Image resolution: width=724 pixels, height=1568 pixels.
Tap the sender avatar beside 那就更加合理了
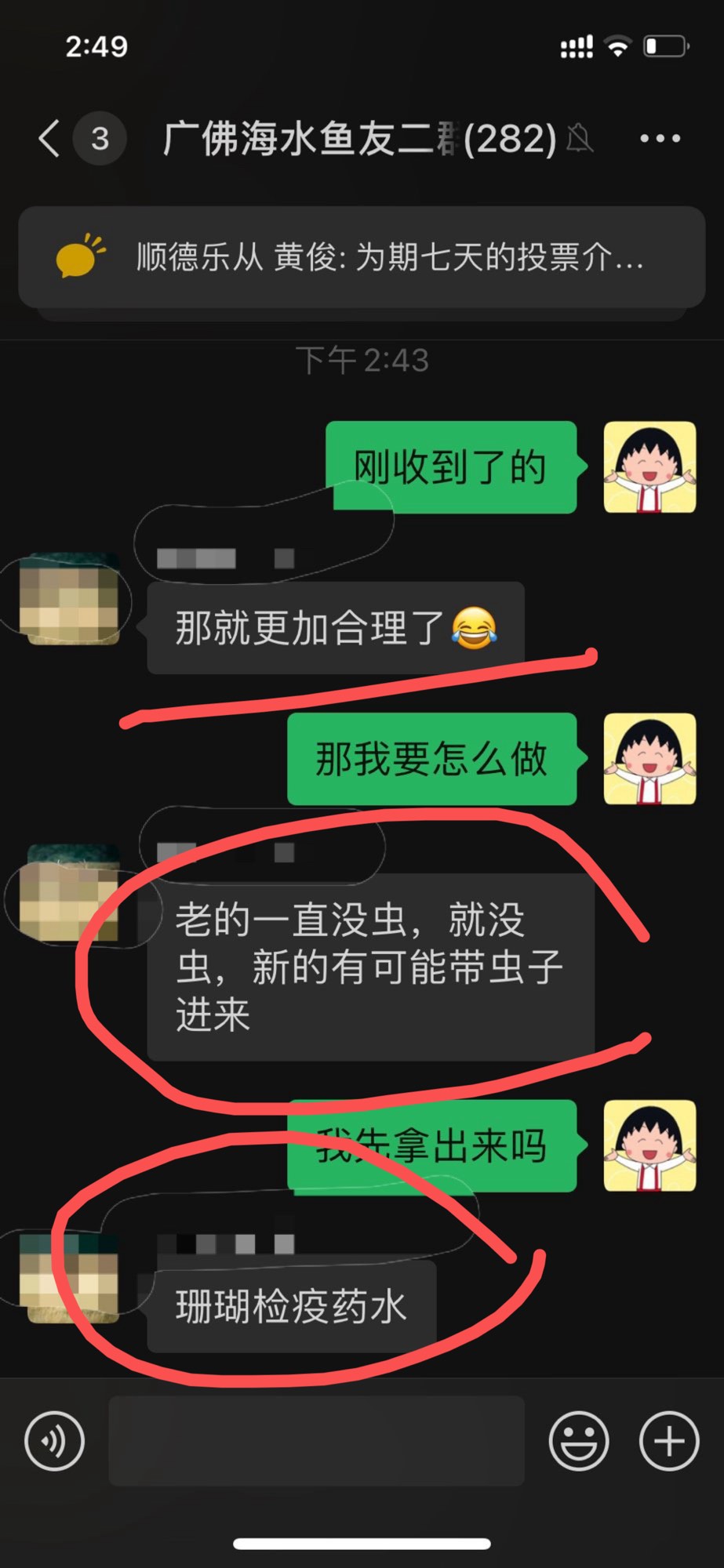[x=69, y=600]
